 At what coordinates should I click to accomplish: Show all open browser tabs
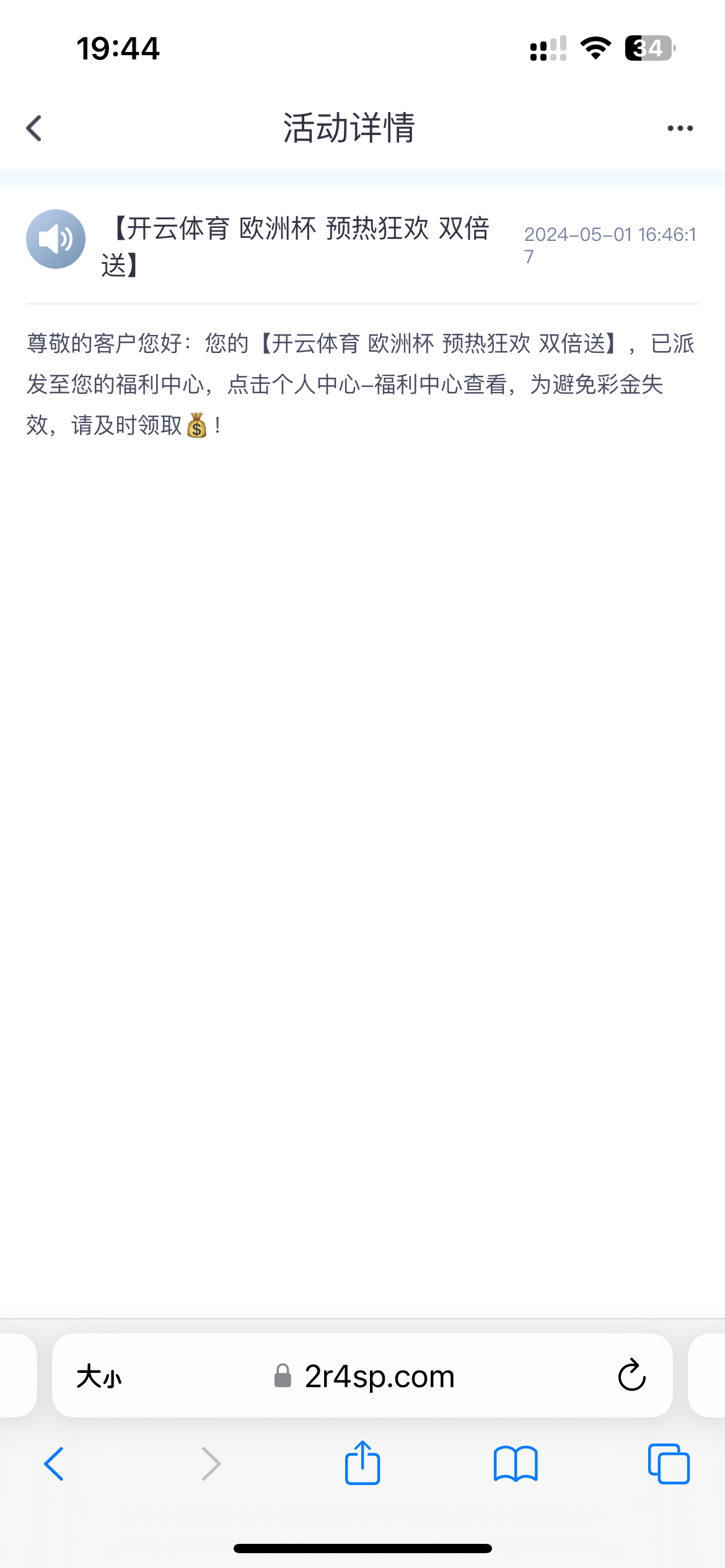click(x=669, y=1464)
